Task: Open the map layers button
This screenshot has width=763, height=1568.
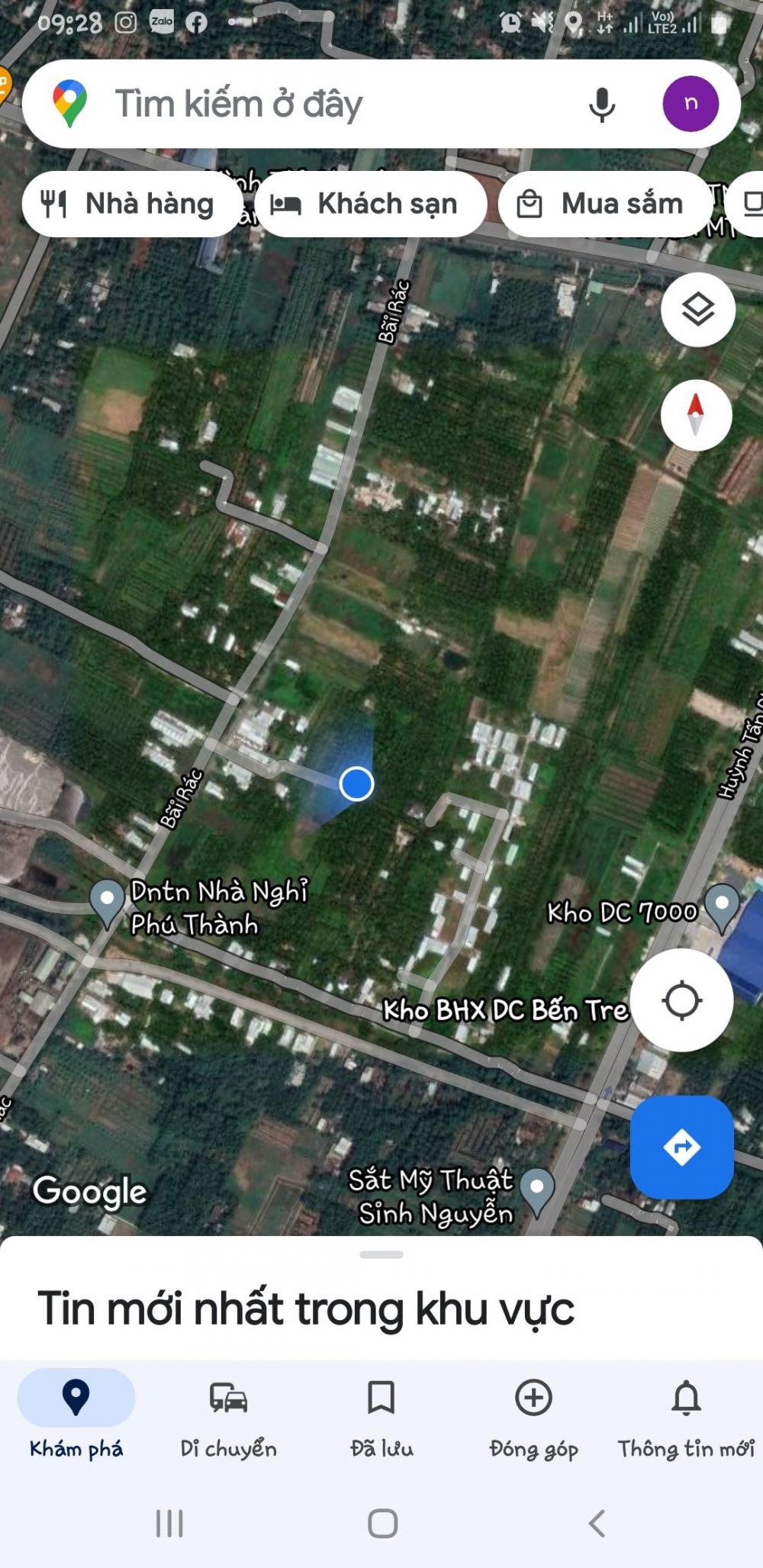Action: pos(697,310)
